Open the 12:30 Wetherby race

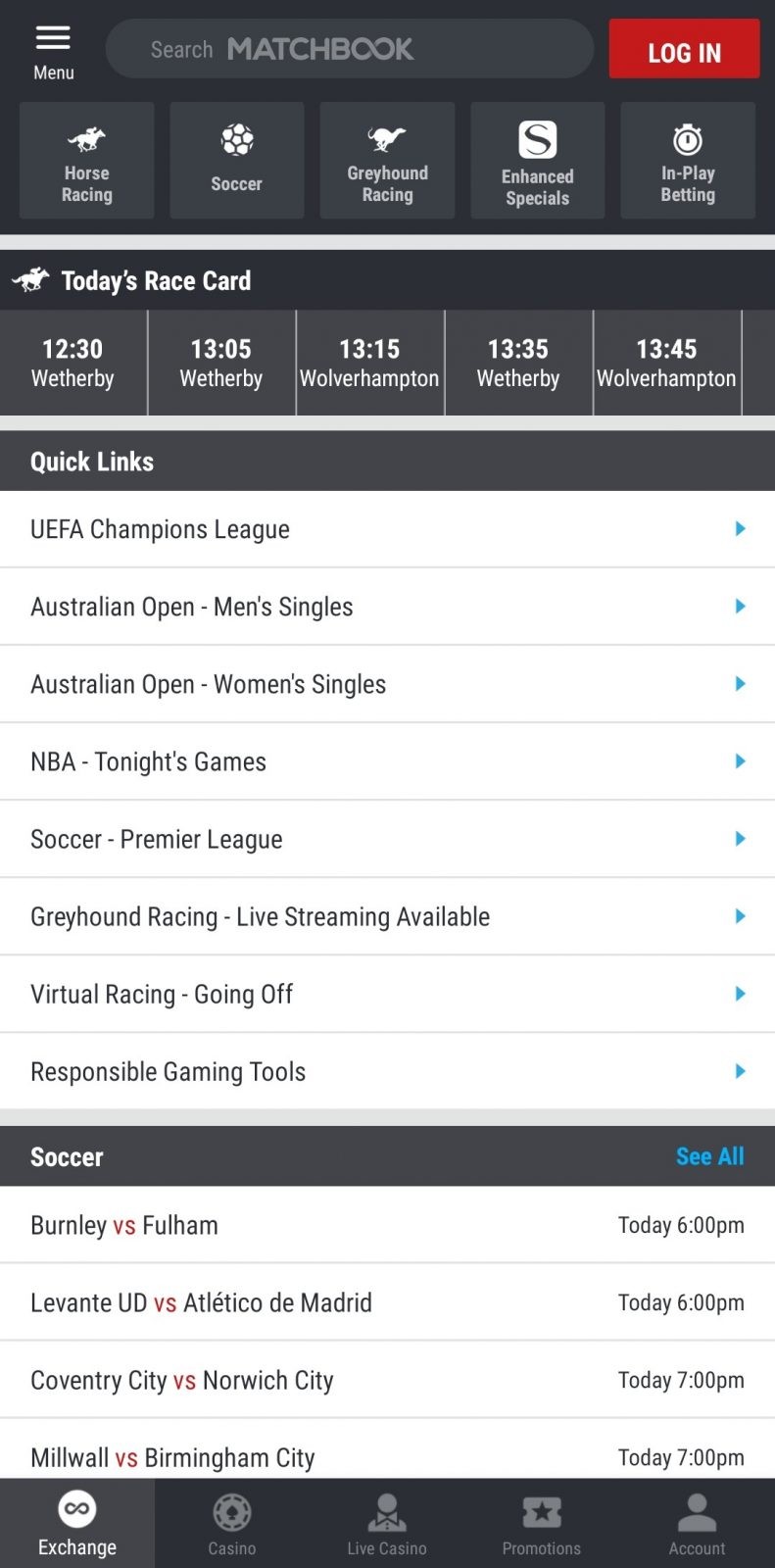(73, 364)
